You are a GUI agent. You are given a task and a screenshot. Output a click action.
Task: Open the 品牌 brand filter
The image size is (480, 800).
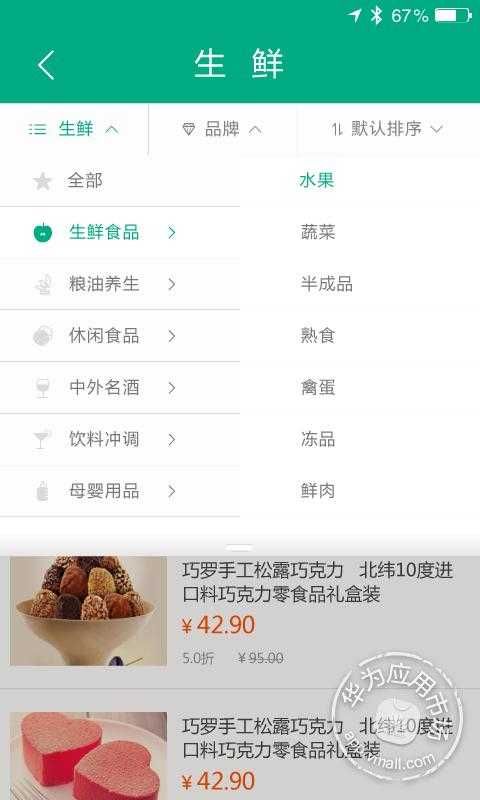222,129
